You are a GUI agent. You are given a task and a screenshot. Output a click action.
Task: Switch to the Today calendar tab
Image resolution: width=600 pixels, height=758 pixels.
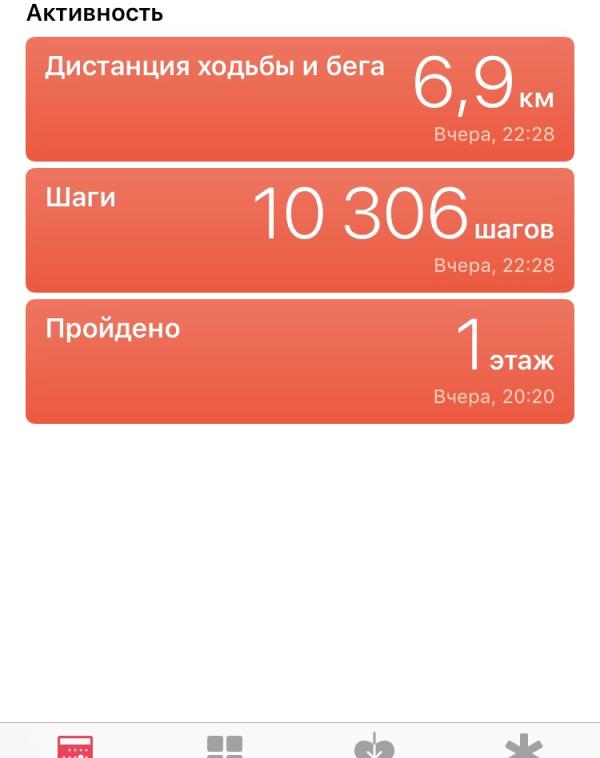pyautogui.click(x=75, y=745)
